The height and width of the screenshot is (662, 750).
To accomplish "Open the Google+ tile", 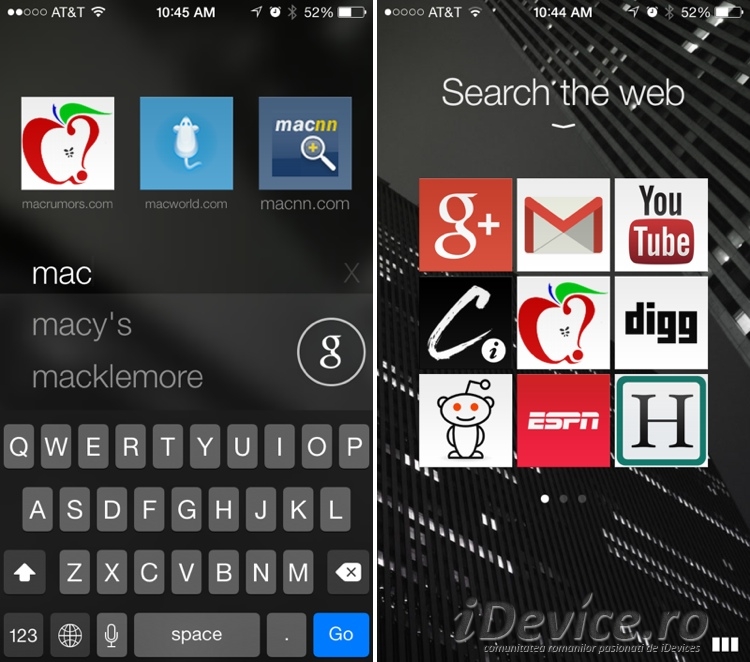I will [465, 225].
